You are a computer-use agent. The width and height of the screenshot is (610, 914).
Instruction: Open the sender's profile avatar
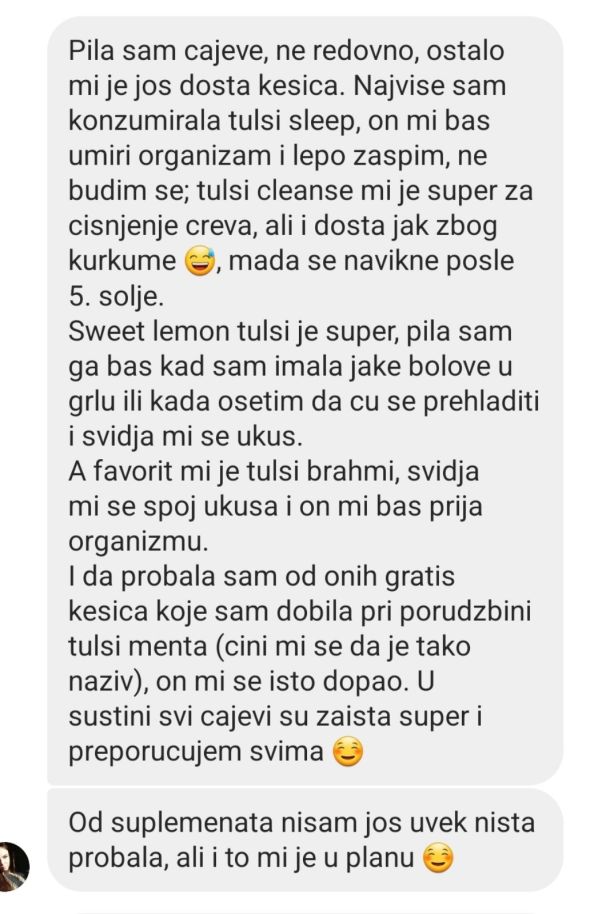(x=15, y=865)
